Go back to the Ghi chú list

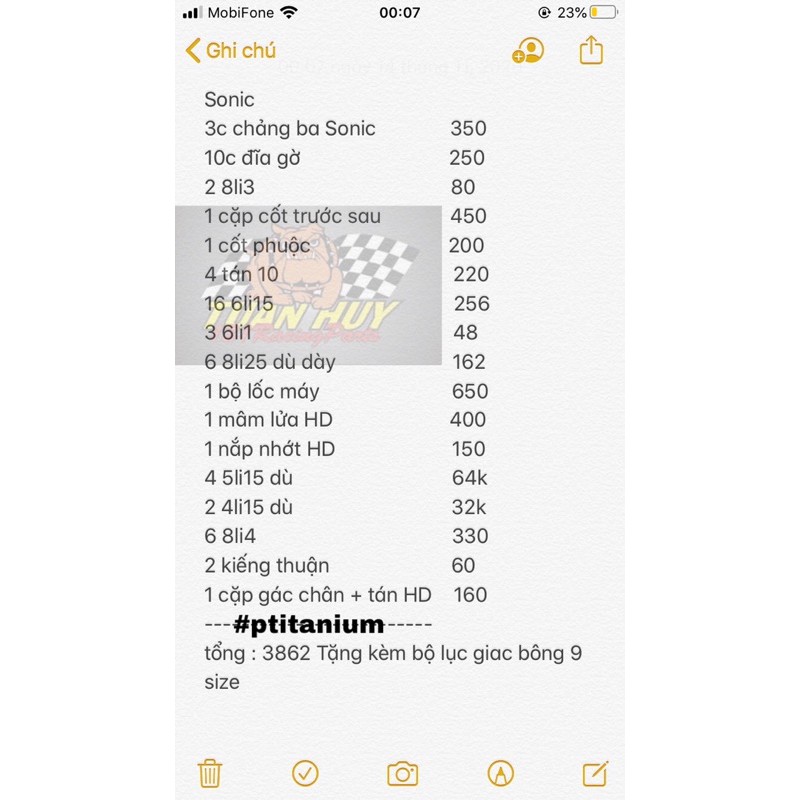click(x=230, y=51)
